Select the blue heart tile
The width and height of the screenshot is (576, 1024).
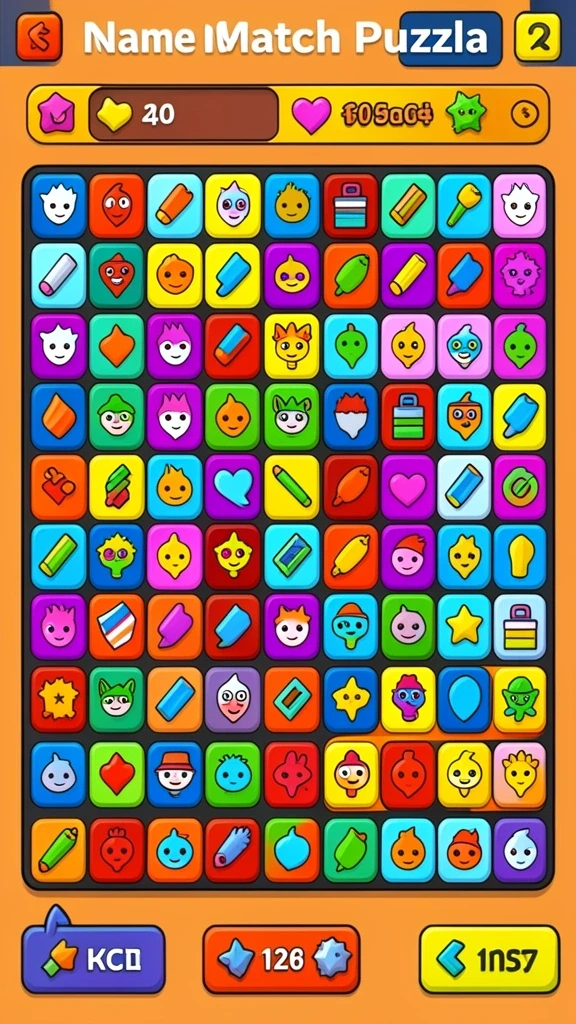tap(233, 487)
